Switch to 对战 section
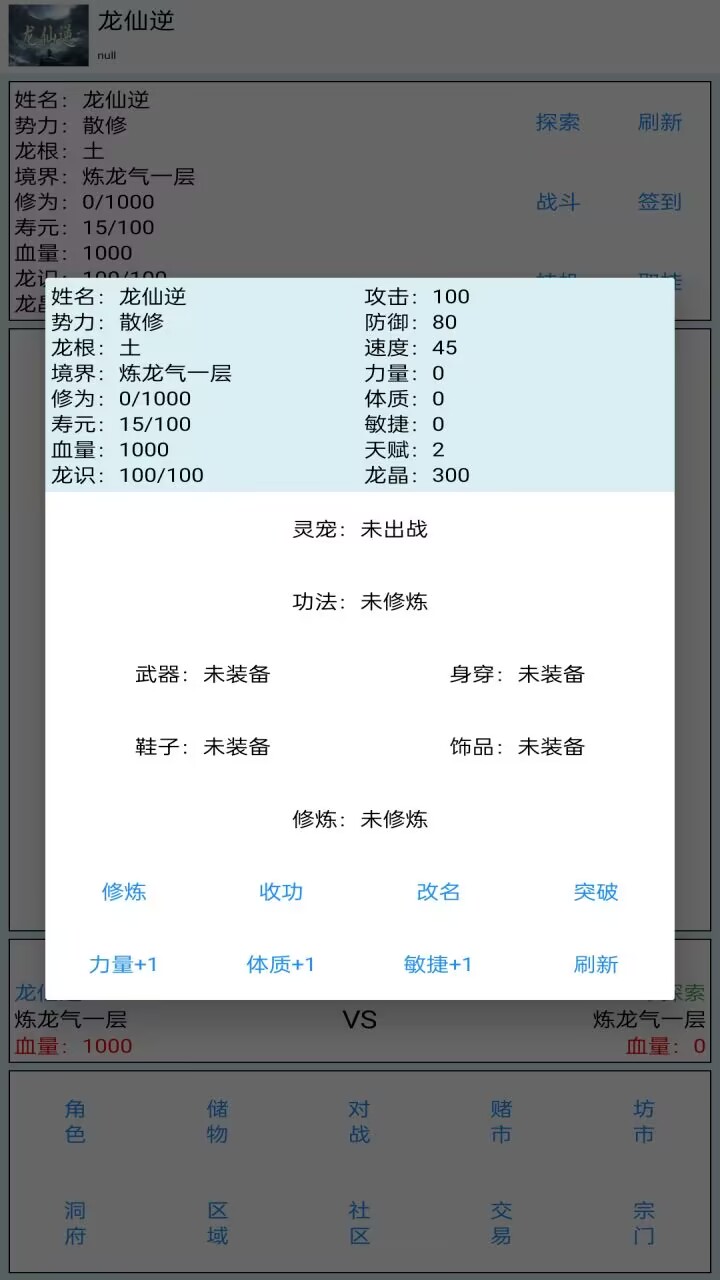The width and height of the screenshot is (720, 1280). coord(359,1122)
